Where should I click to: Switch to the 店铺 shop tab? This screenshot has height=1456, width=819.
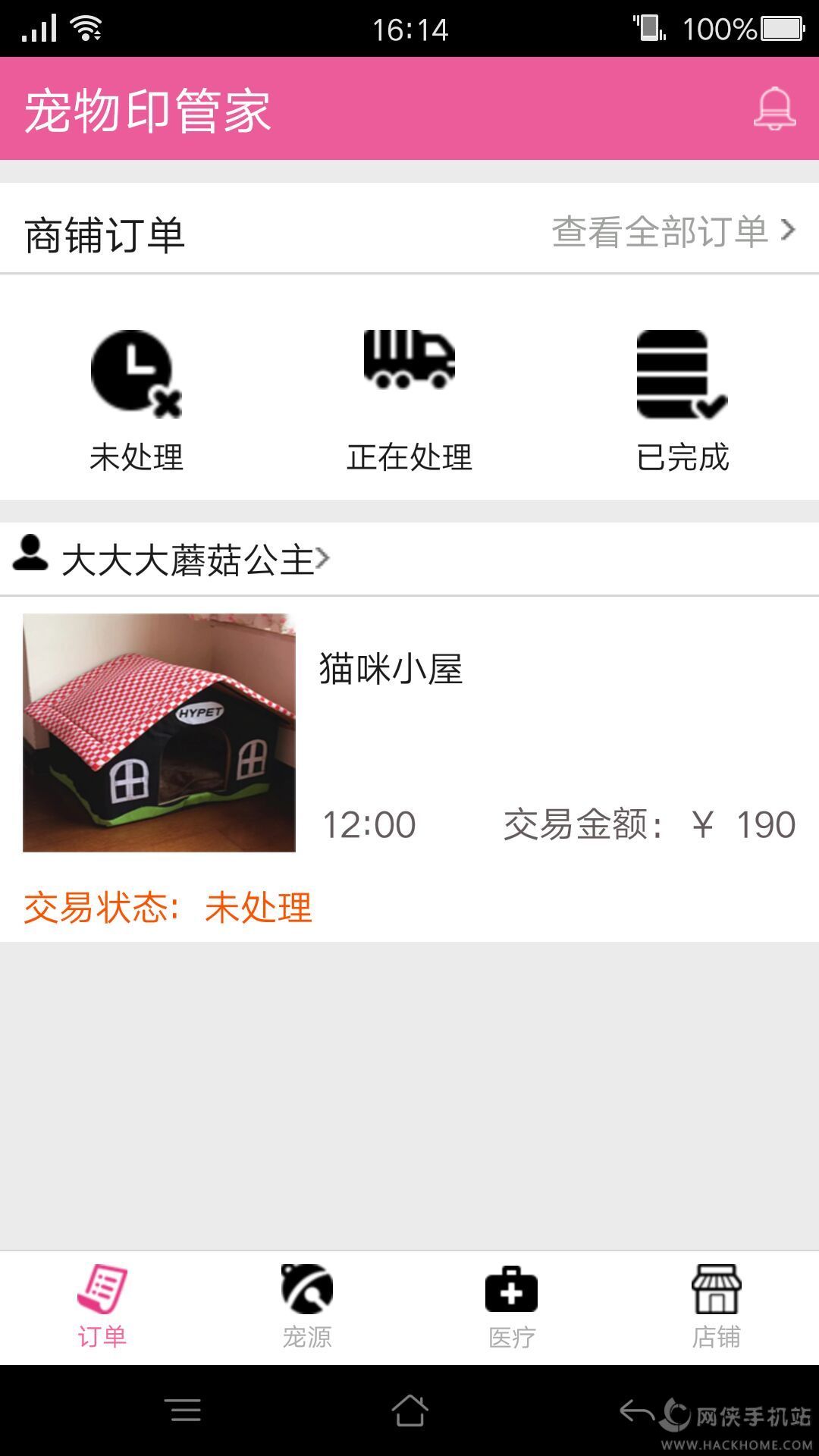click(x=717, y=1307)
